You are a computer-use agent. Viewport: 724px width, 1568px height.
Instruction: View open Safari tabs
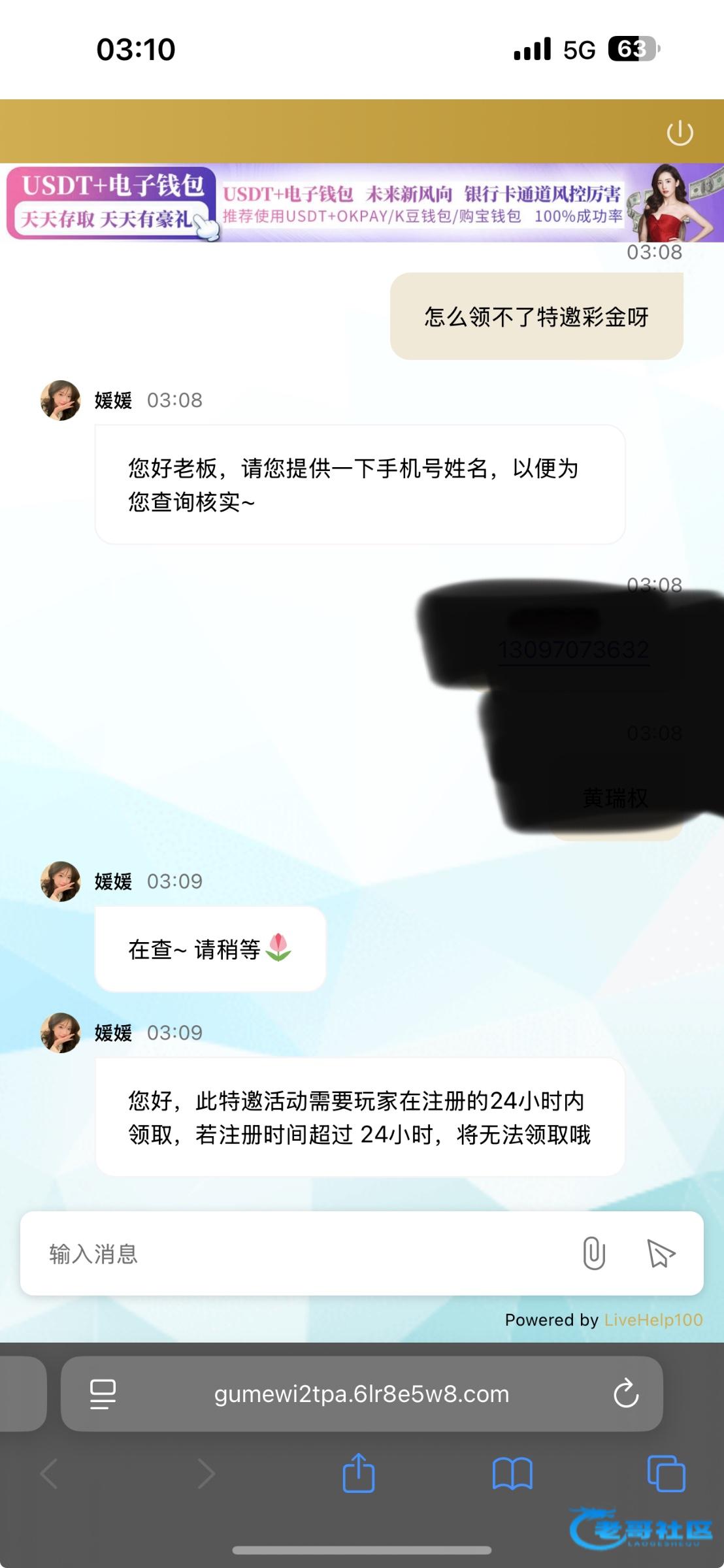point(665,1474)
